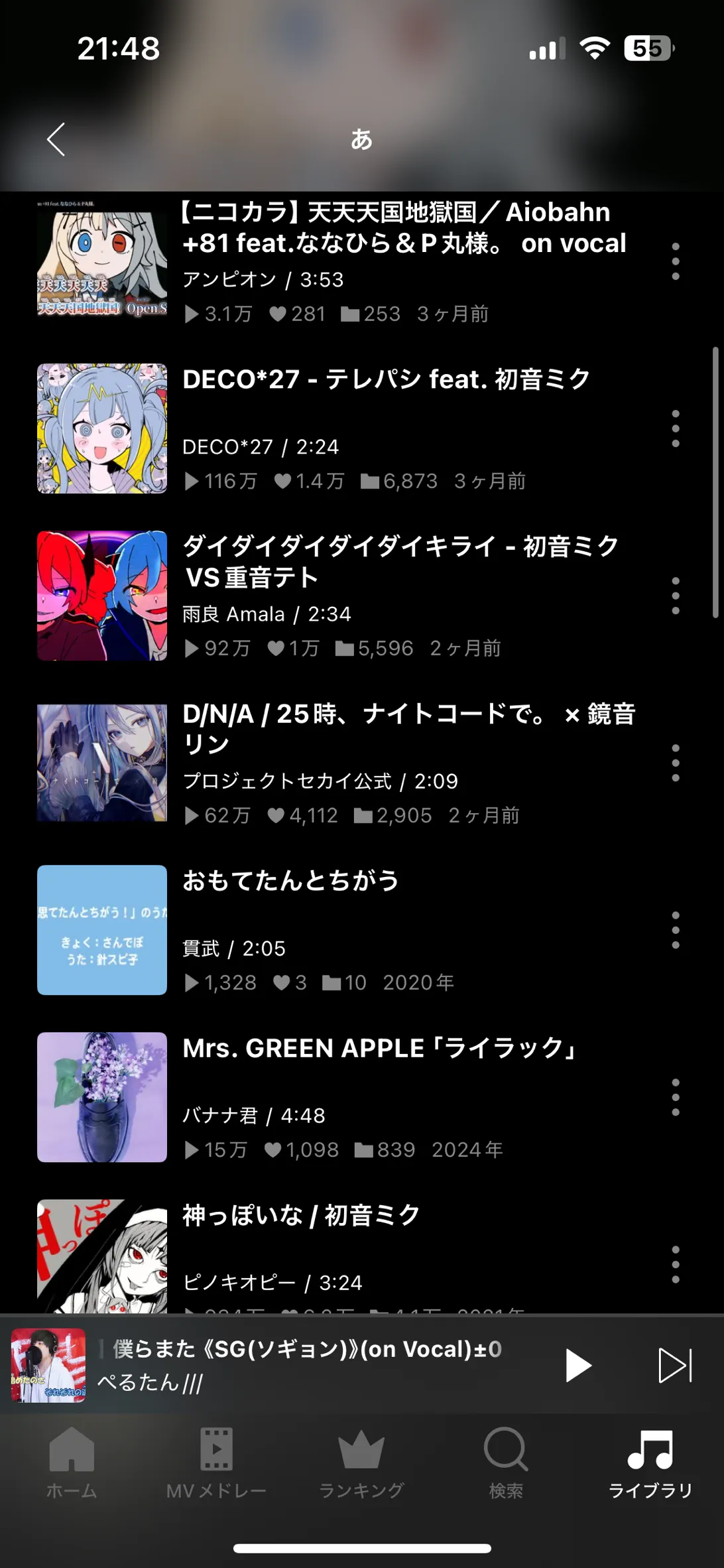Open the overflow menu for D/N/A

click(675, 763)
